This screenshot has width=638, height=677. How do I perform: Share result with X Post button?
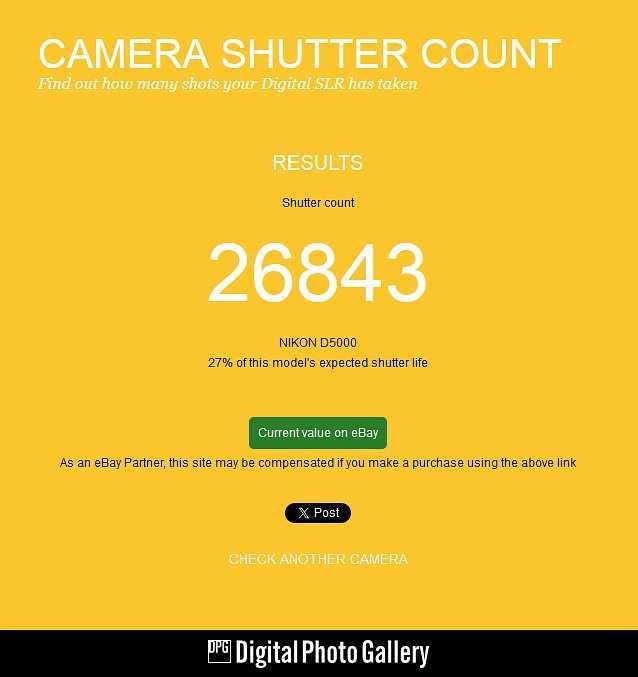[318, 513]
